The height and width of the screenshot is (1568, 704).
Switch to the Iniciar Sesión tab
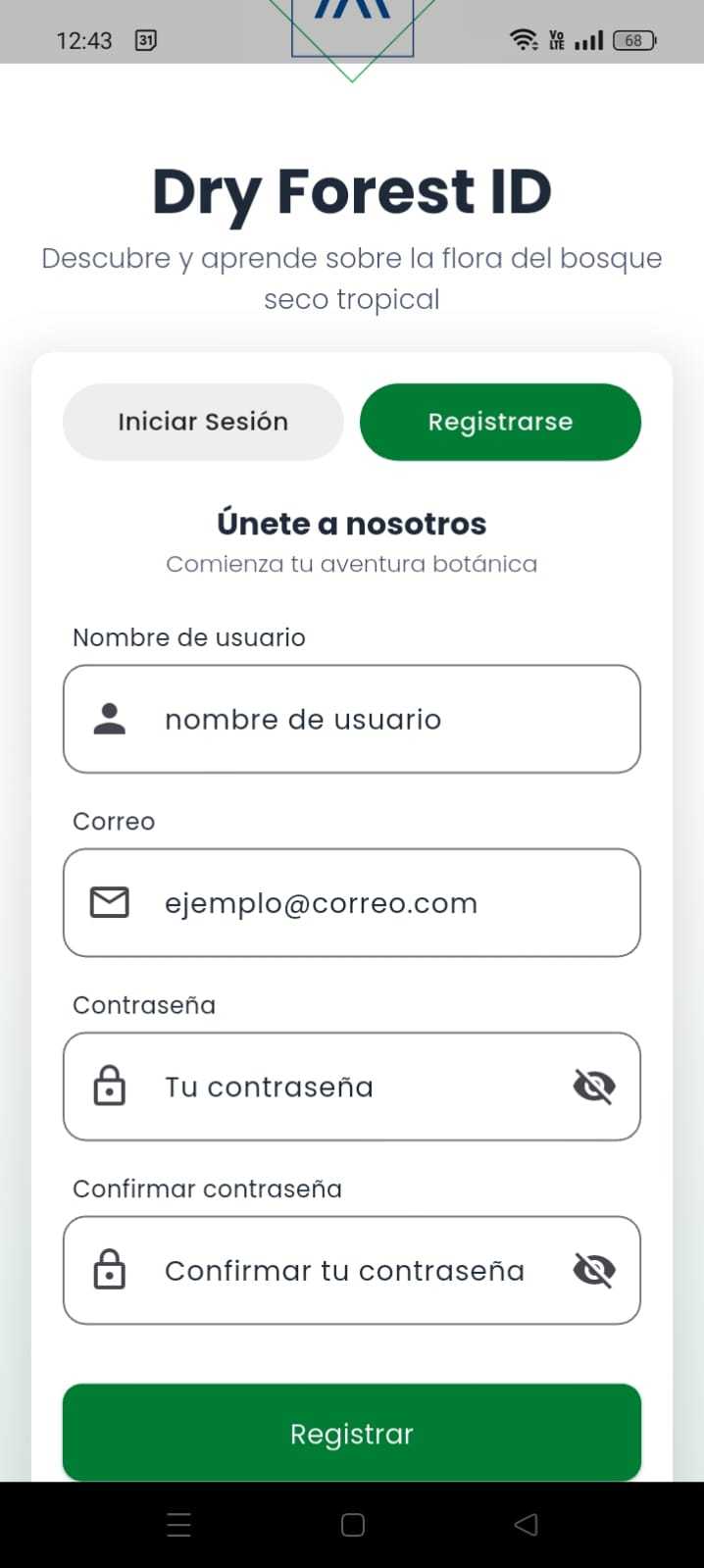coord(203,422)
